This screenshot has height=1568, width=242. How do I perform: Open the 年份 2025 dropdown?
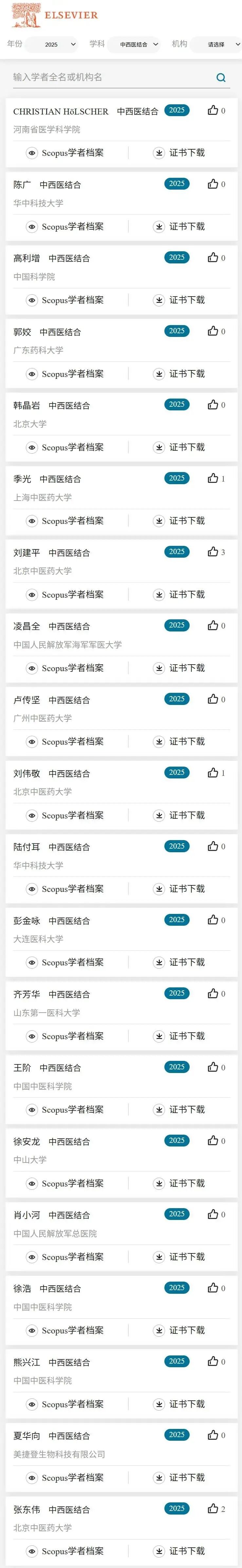click(53, 44)
